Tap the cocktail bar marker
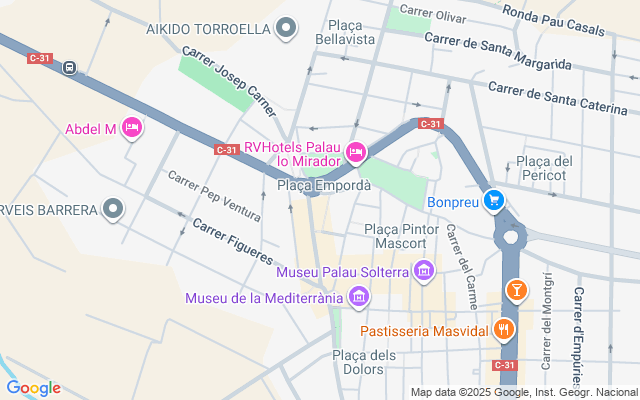 pyautogui.click(x=516, y=291)
